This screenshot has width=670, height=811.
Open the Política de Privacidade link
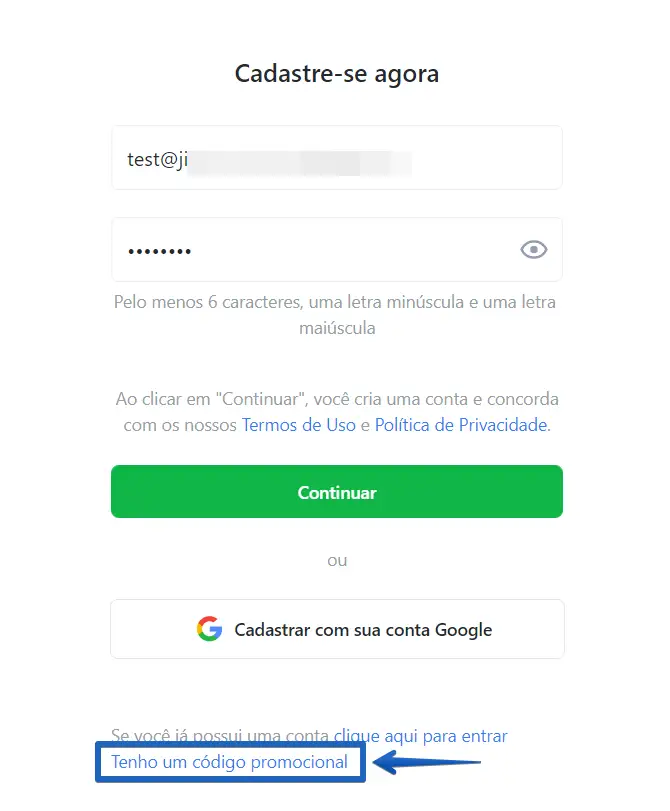[x=460, y=425]
